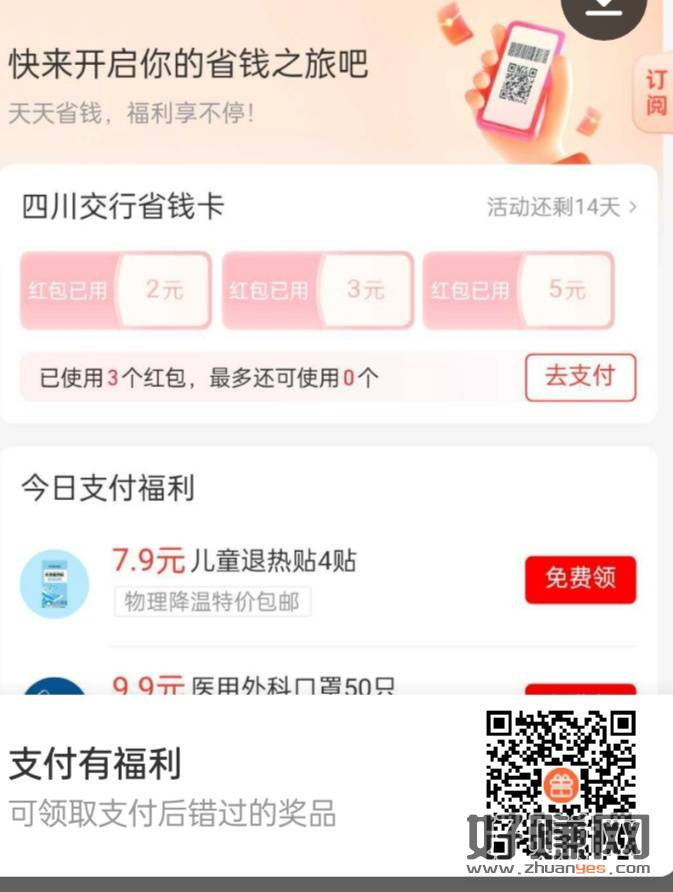Open the 5元 红包 coupon
The image size is (673, 892).
click(518, 290)
